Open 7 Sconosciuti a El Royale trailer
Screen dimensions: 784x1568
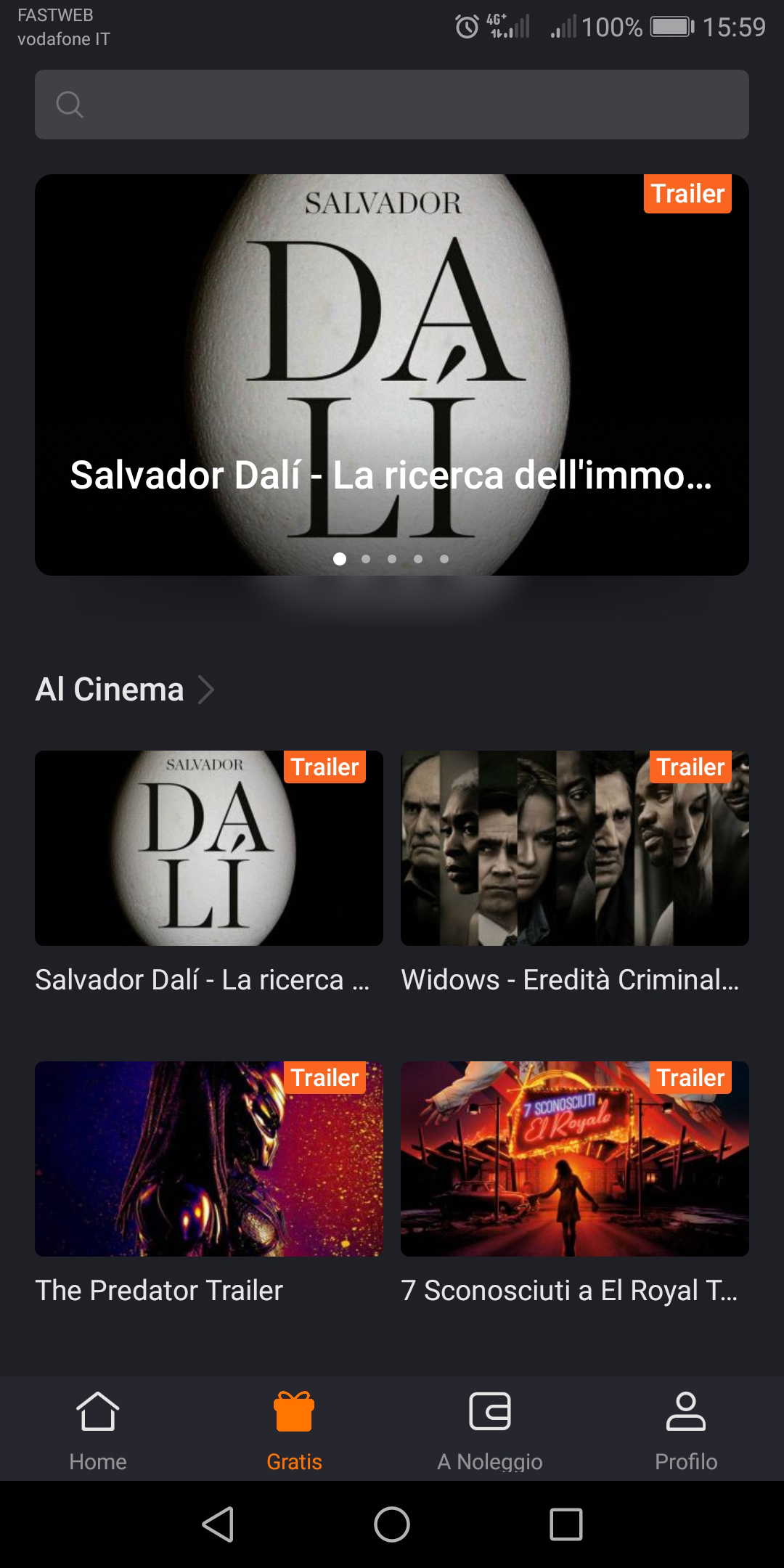(x=574, y=1159)
